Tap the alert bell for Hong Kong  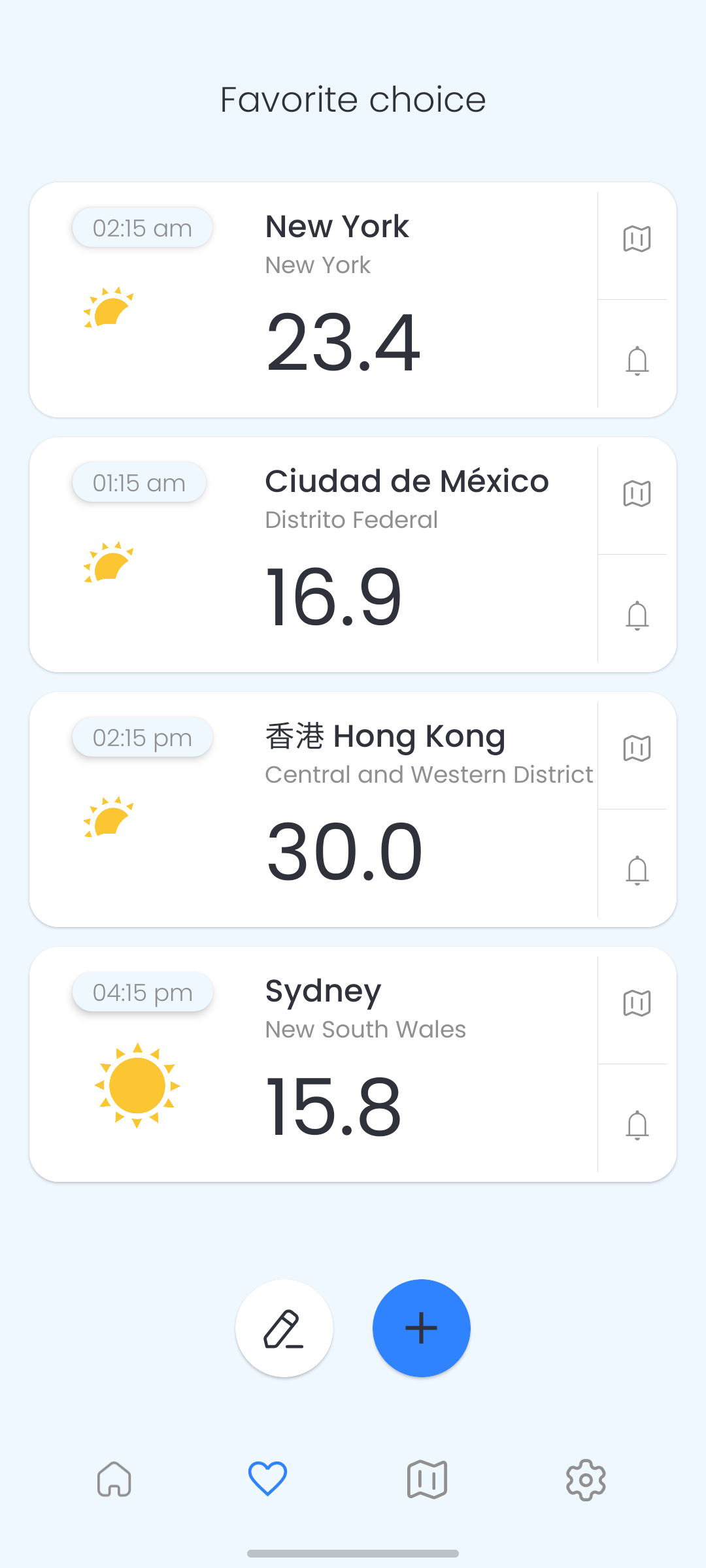pyautogui.click(x=637, y=870)
